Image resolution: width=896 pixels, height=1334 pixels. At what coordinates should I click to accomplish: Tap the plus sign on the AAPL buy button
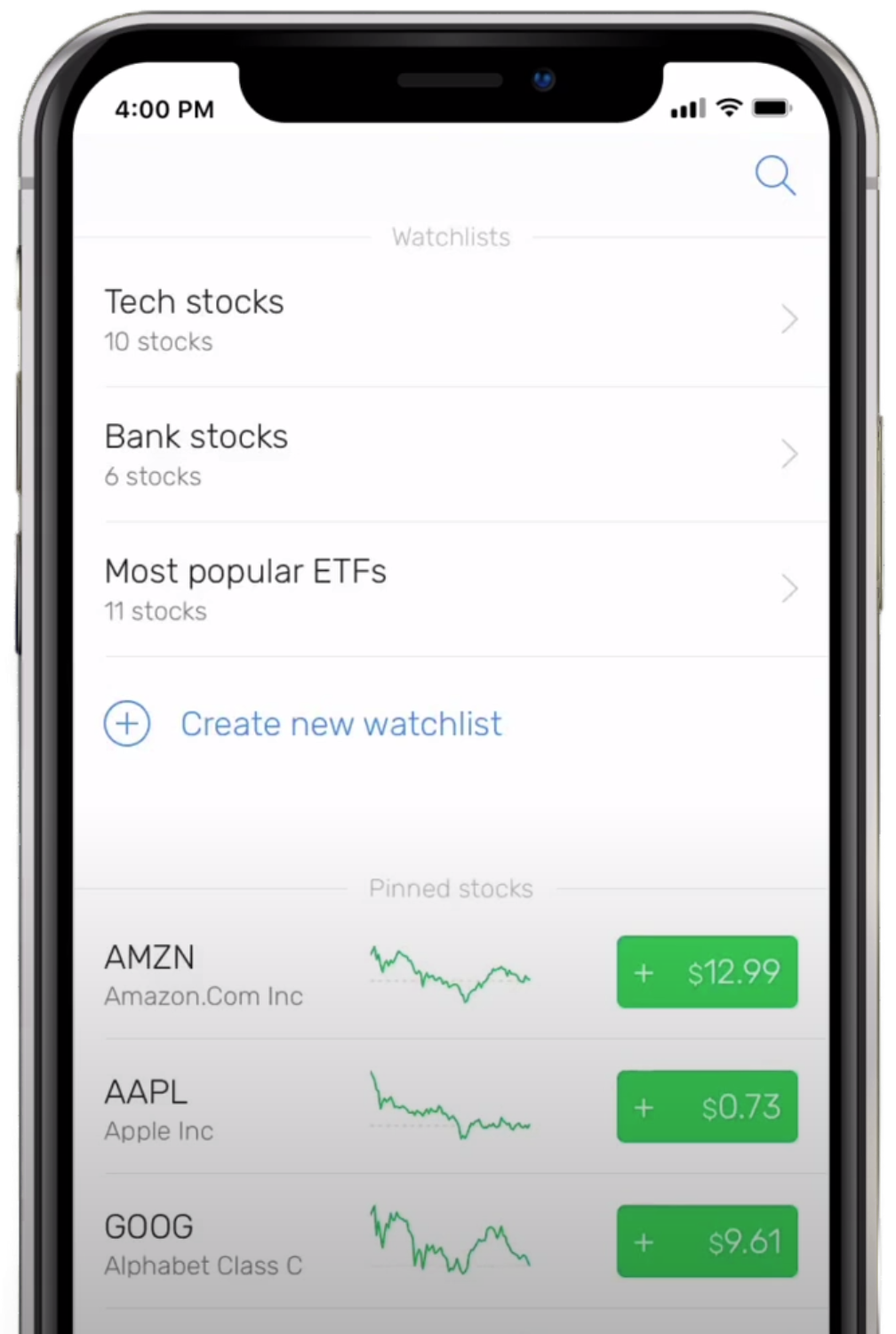coord(643,1108)
